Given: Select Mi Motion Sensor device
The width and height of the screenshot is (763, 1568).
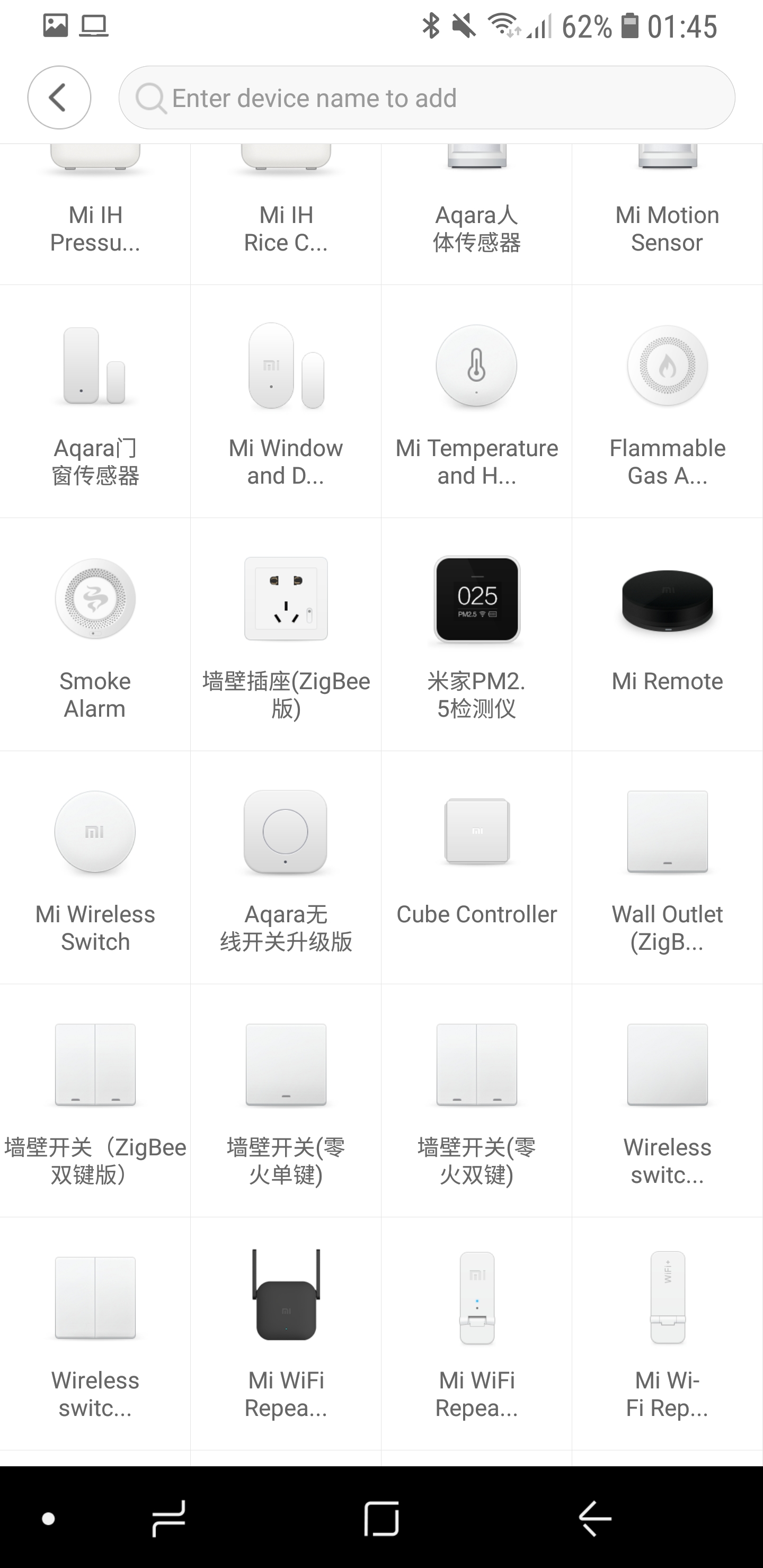Looking at the screenshot, I should pos(668,213).
